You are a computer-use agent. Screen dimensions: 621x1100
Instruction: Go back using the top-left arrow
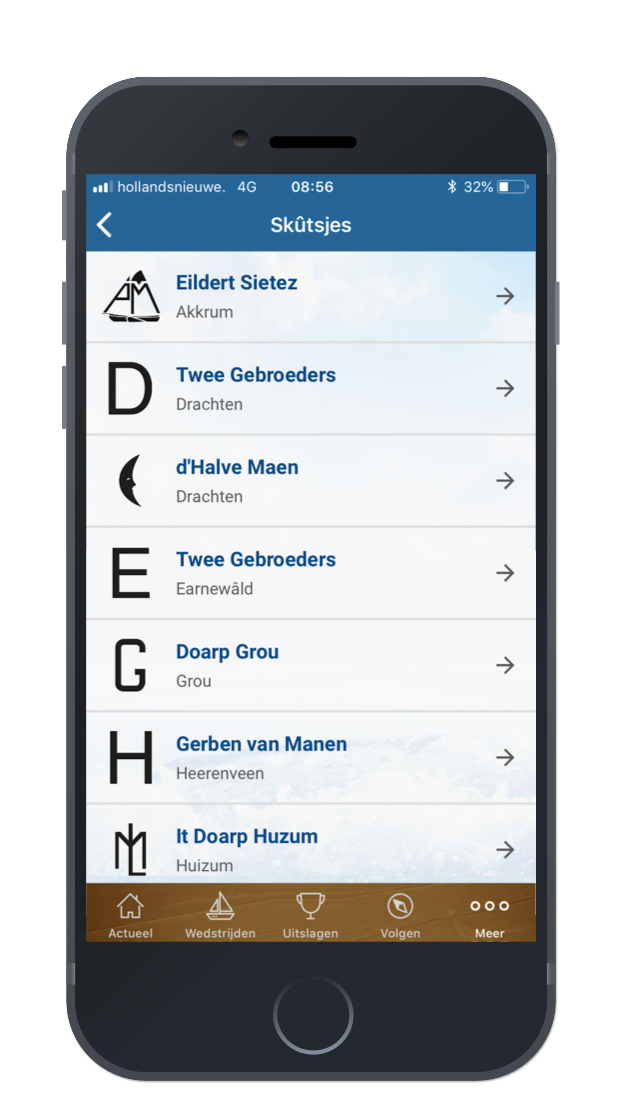(105, 225)
